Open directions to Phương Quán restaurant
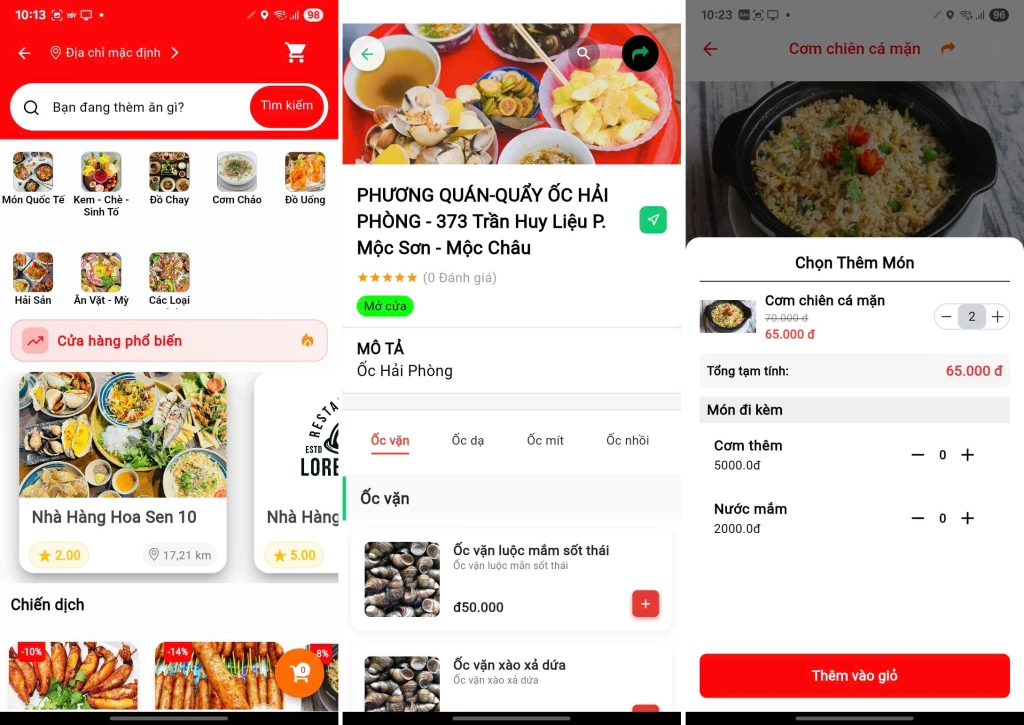The width and height of the screenshot is (1024, 725). pos(653,220)
